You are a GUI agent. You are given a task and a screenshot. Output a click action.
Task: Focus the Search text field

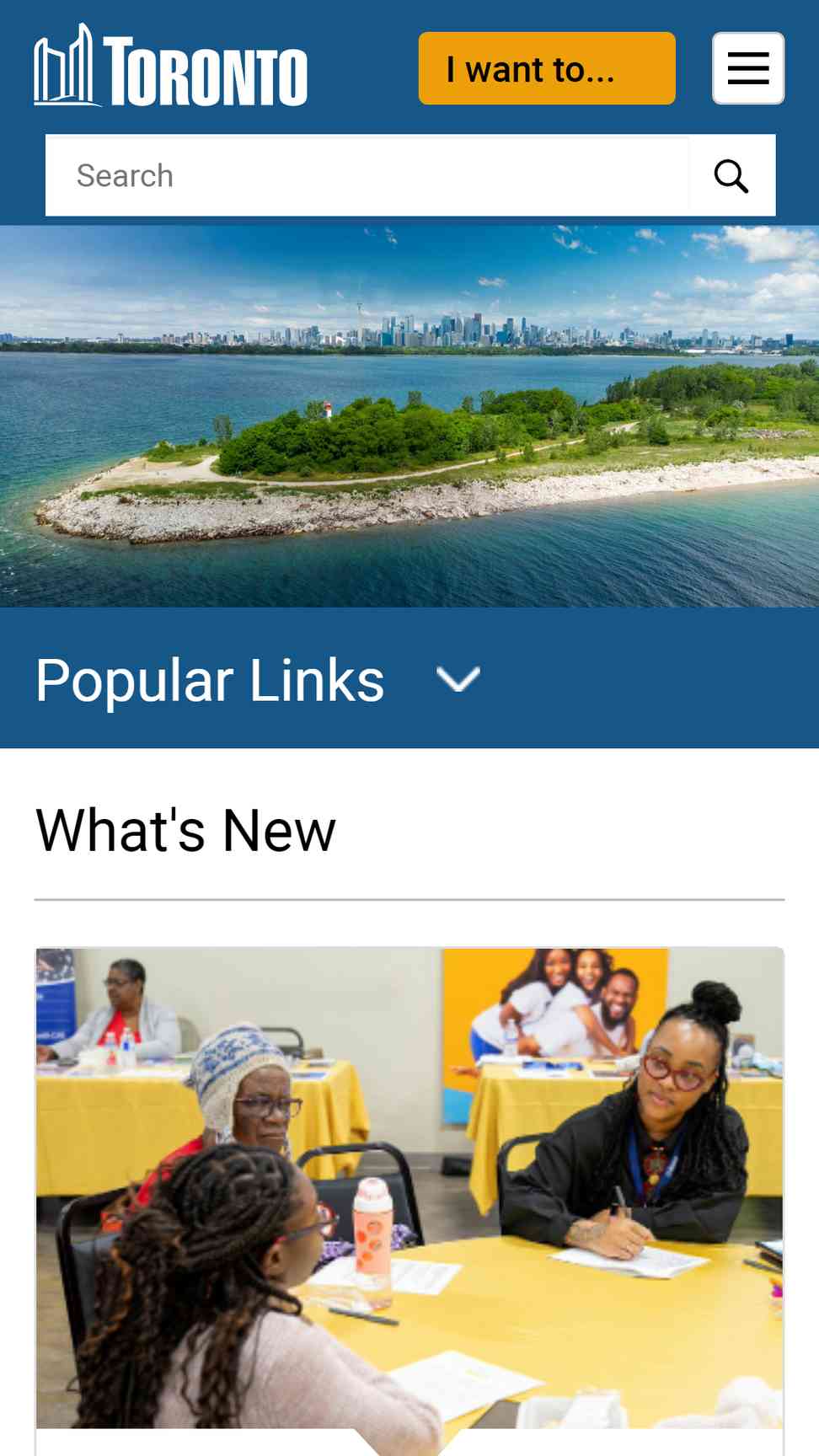tap(367, 175)
